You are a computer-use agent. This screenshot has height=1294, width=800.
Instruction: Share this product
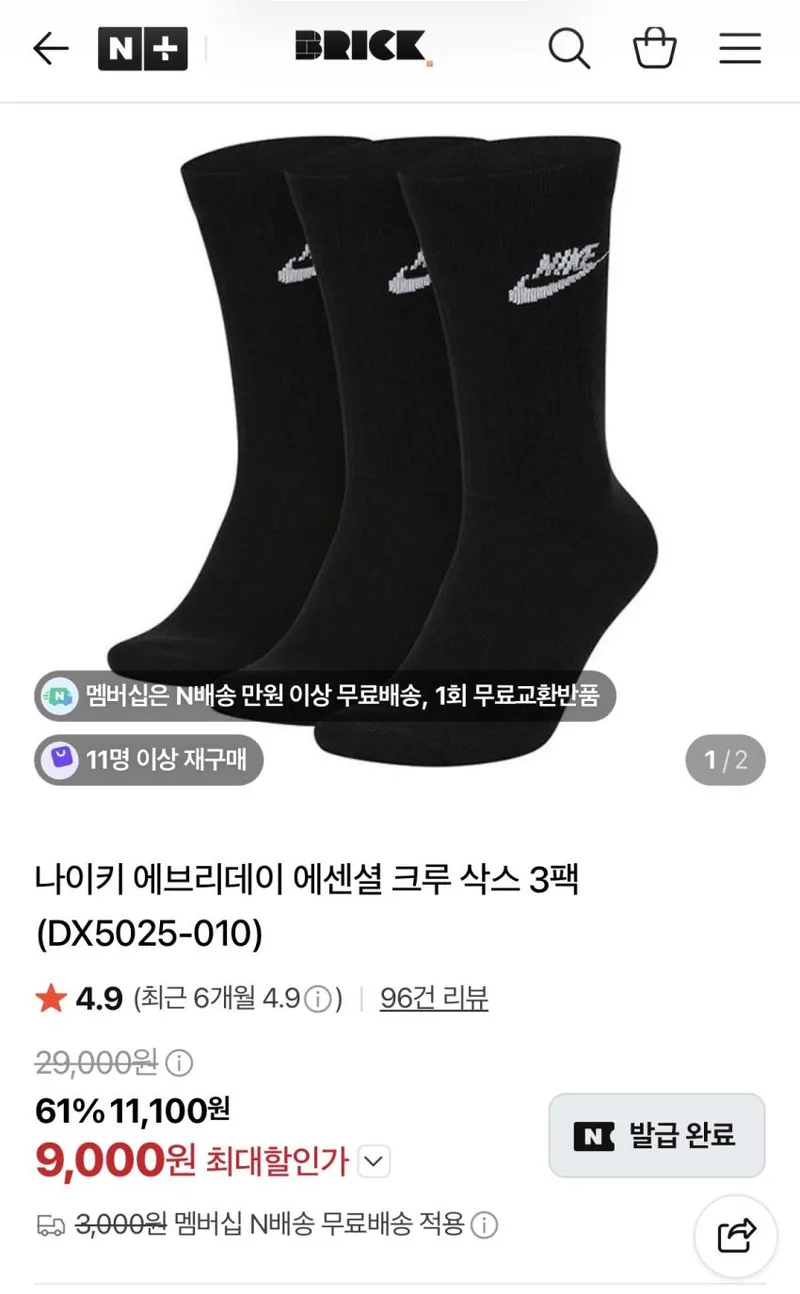pos(736,1236)
